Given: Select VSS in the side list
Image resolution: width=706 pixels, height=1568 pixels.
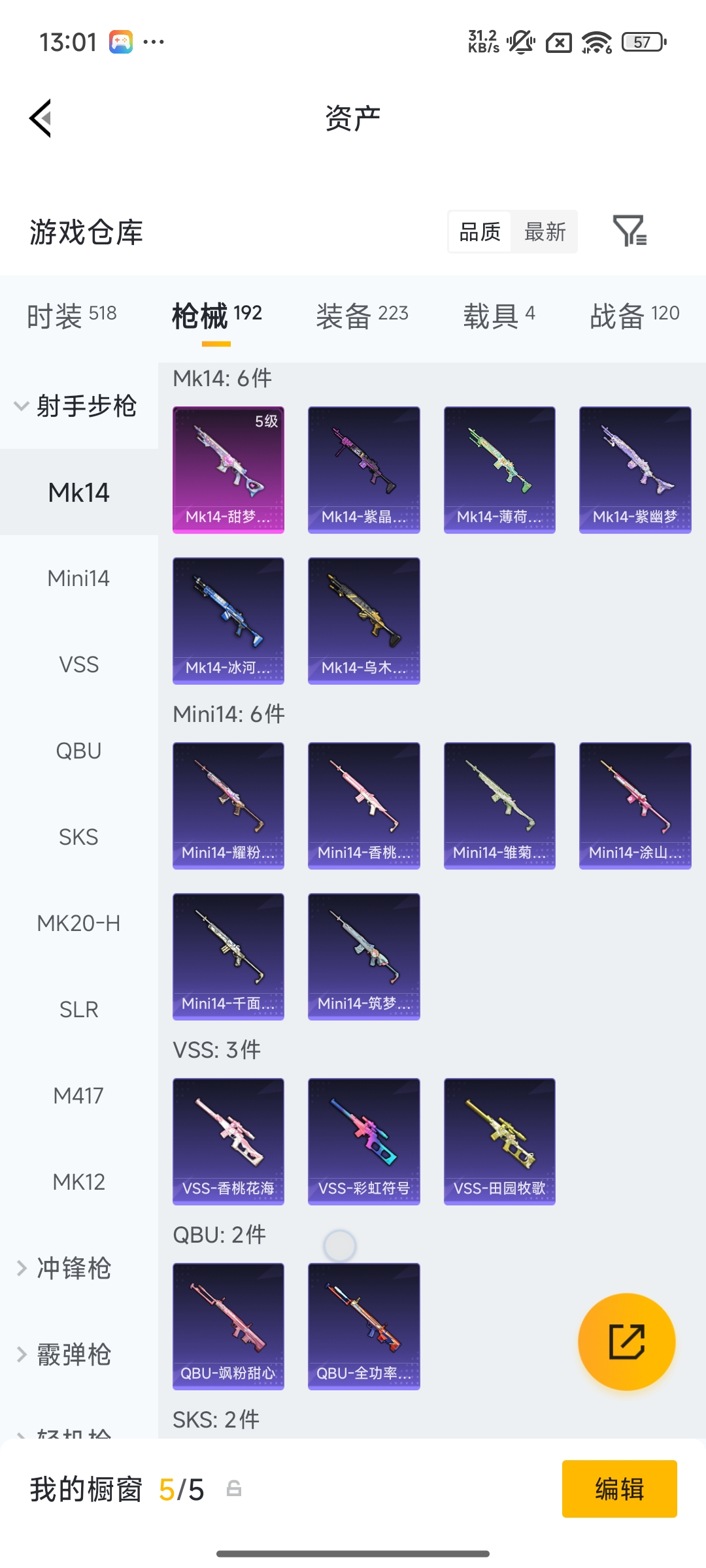Looking at the screenshot, I should [x=78, y=664].
